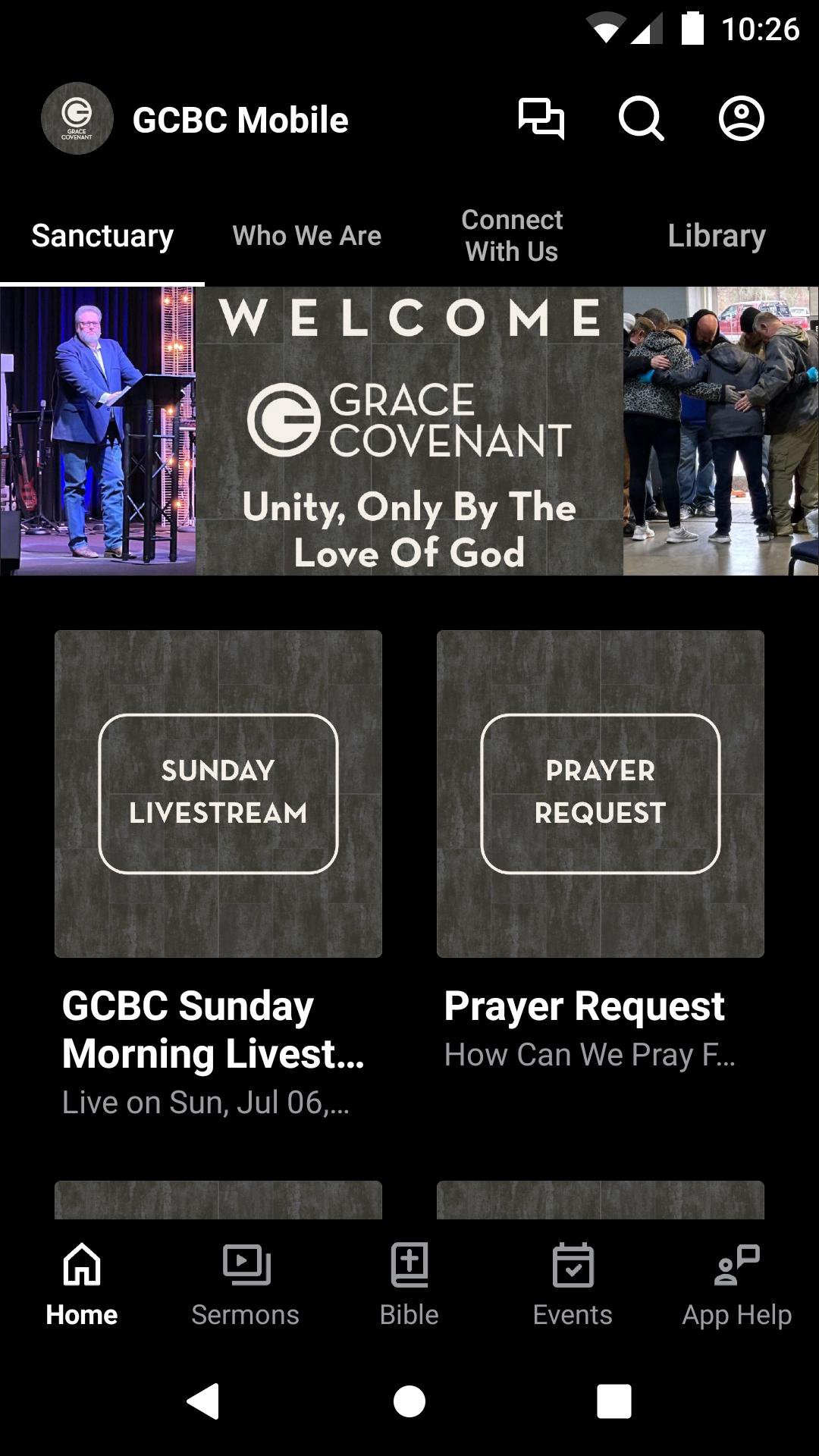Select the Sanctuary tab
This screenshot has width=819, height=1456.
click(102, 236)
